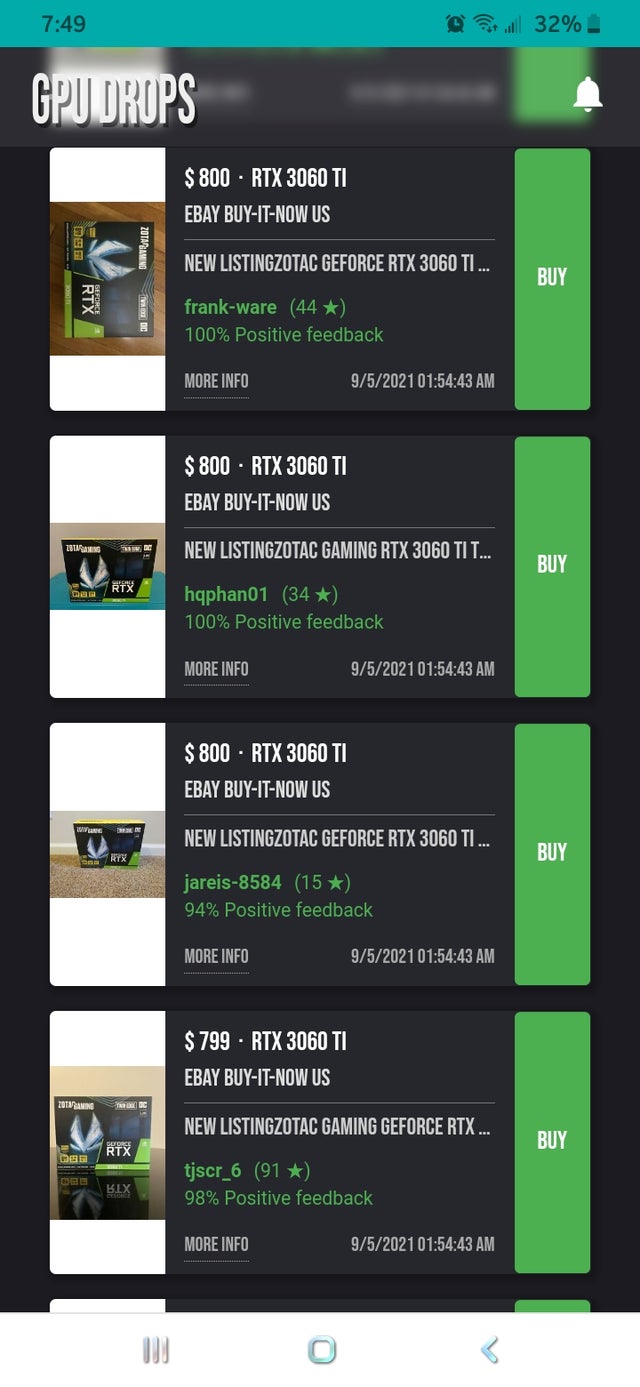Viewport: 640px width, 1387px height.
Task: Open seller profile frank-ware
Action: [x=230, y=307]
